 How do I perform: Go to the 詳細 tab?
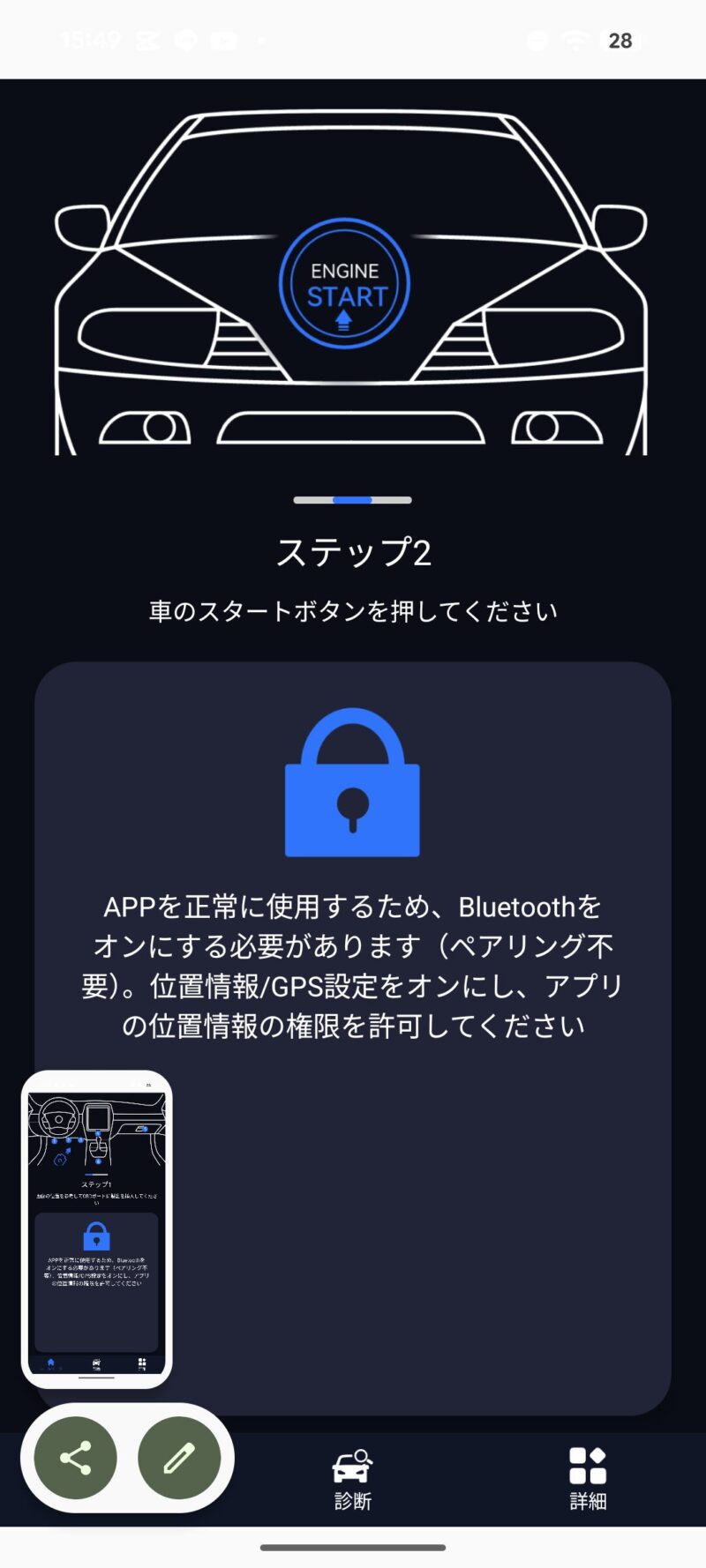(588, 1479)
